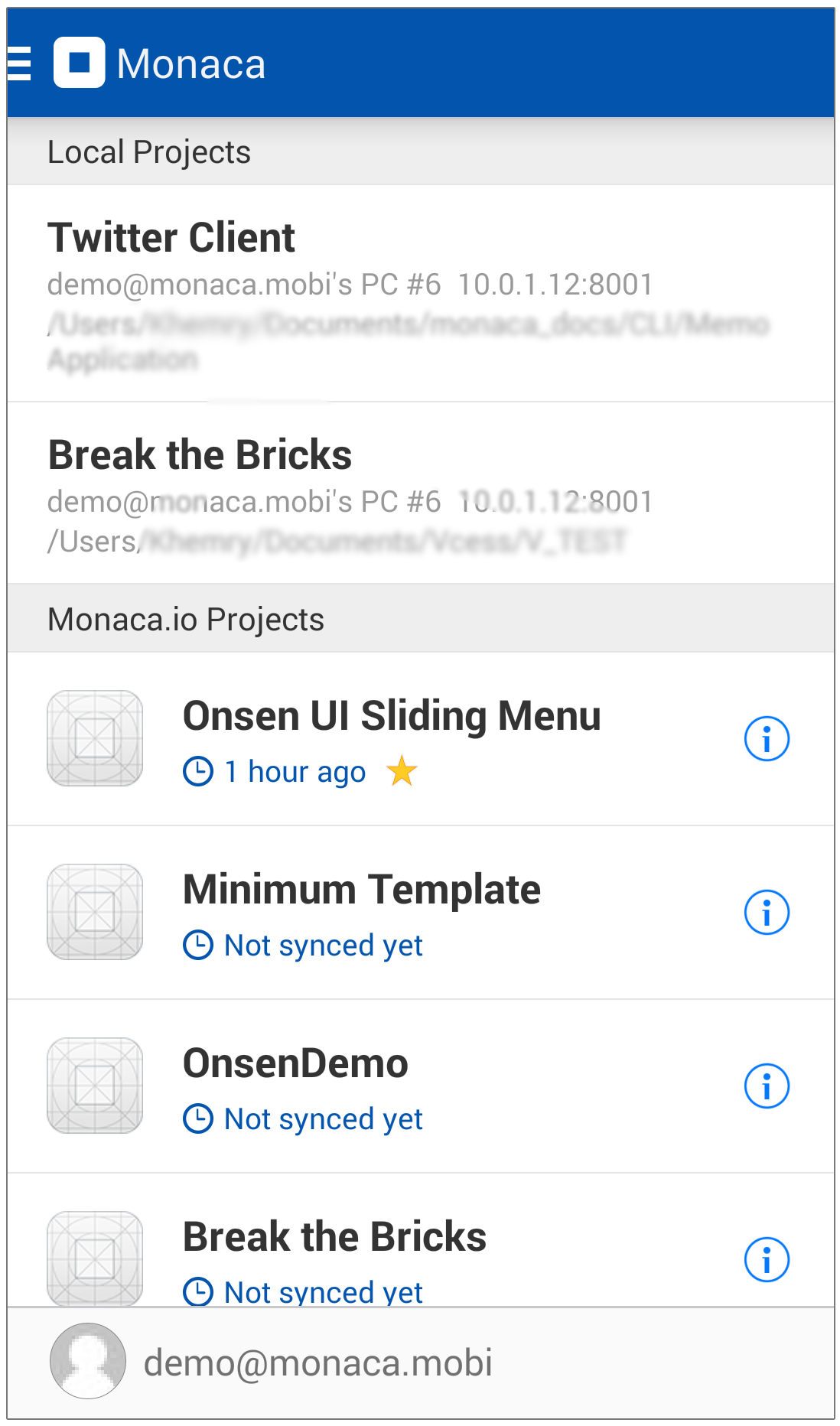Show info for Monaca.io Break the Bricks

(x=767, y=1260)
